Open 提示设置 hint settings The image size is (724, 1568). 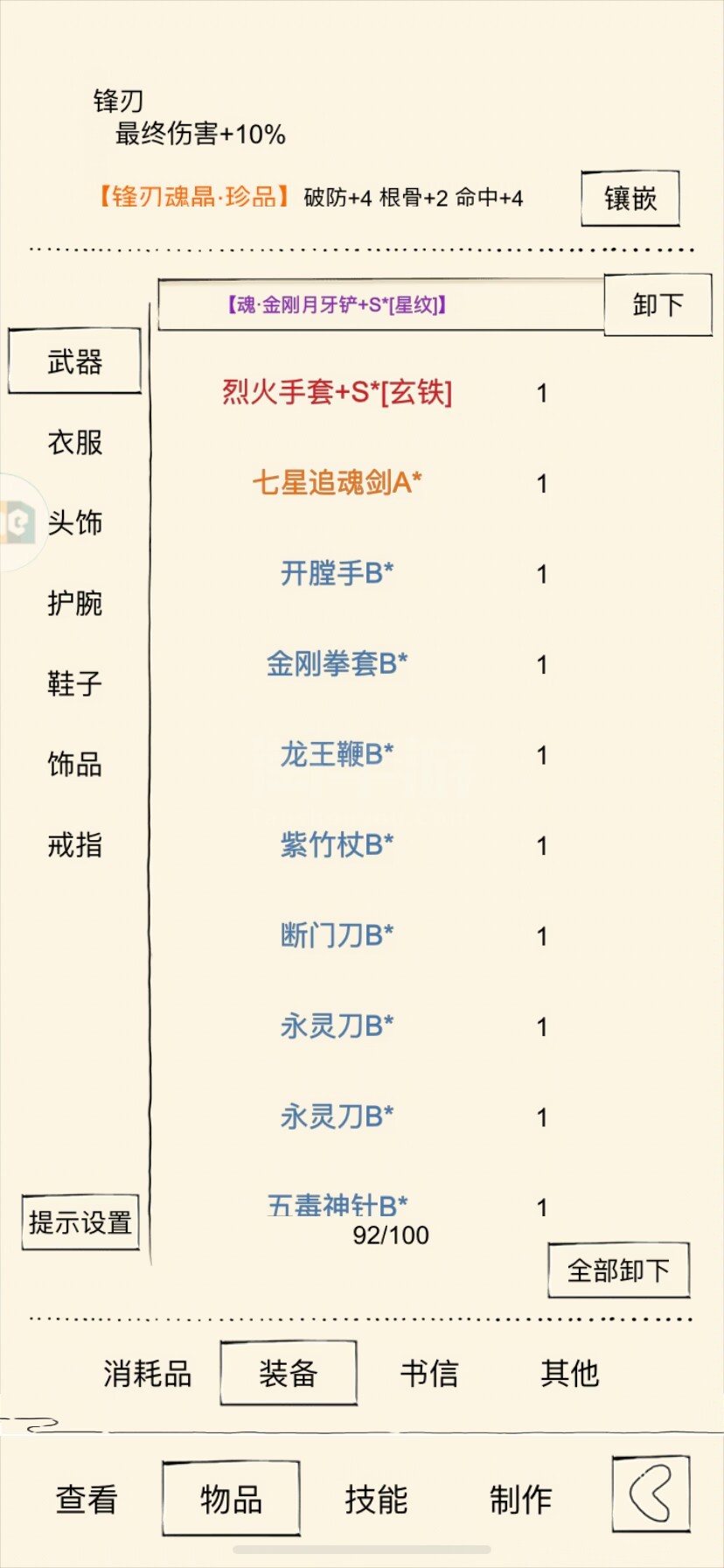point(80,1221)
